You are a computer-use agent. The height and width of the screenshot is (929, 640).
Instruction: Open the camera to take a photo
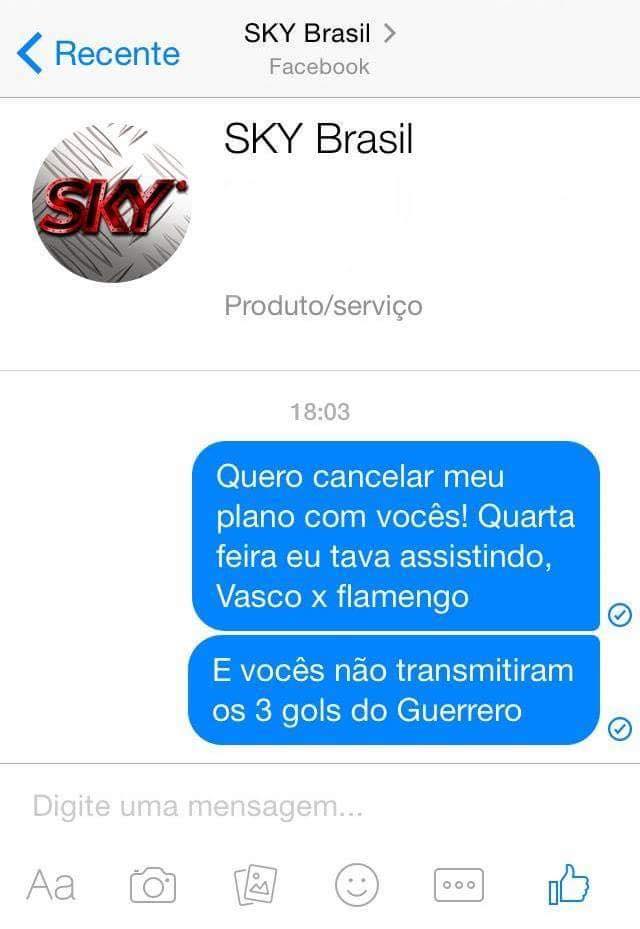153,885
